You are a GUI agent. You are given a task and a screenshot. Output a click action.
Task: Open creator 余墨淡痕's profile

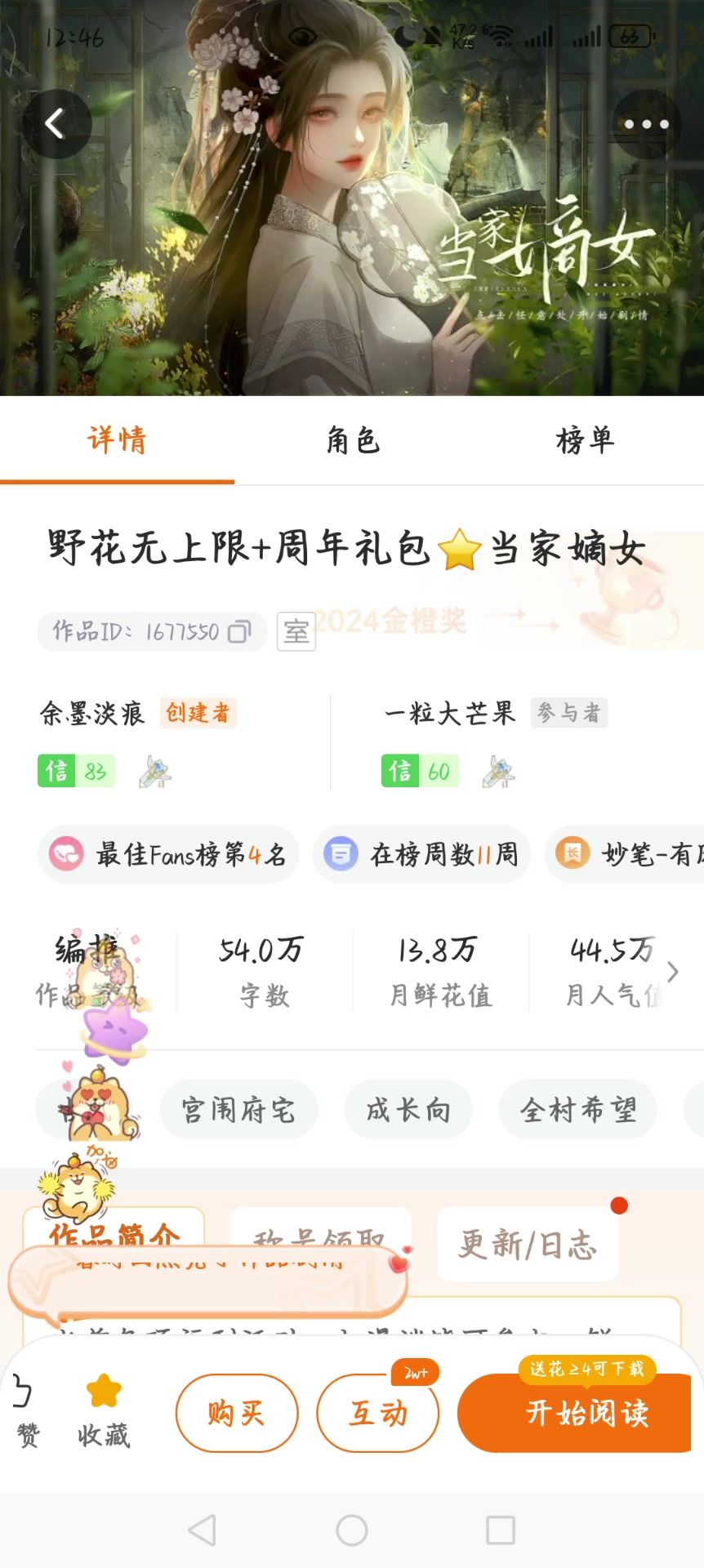[92, 713]
